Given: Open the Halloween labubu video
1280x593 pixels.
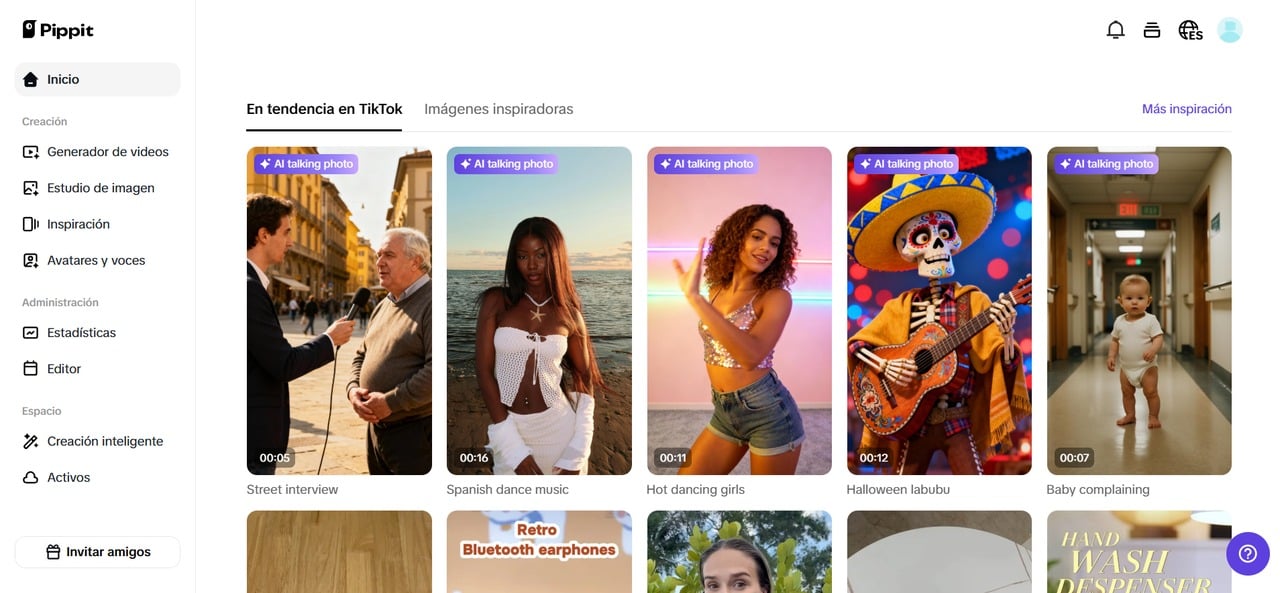Looking at the screenshot, I should point(939,310).
